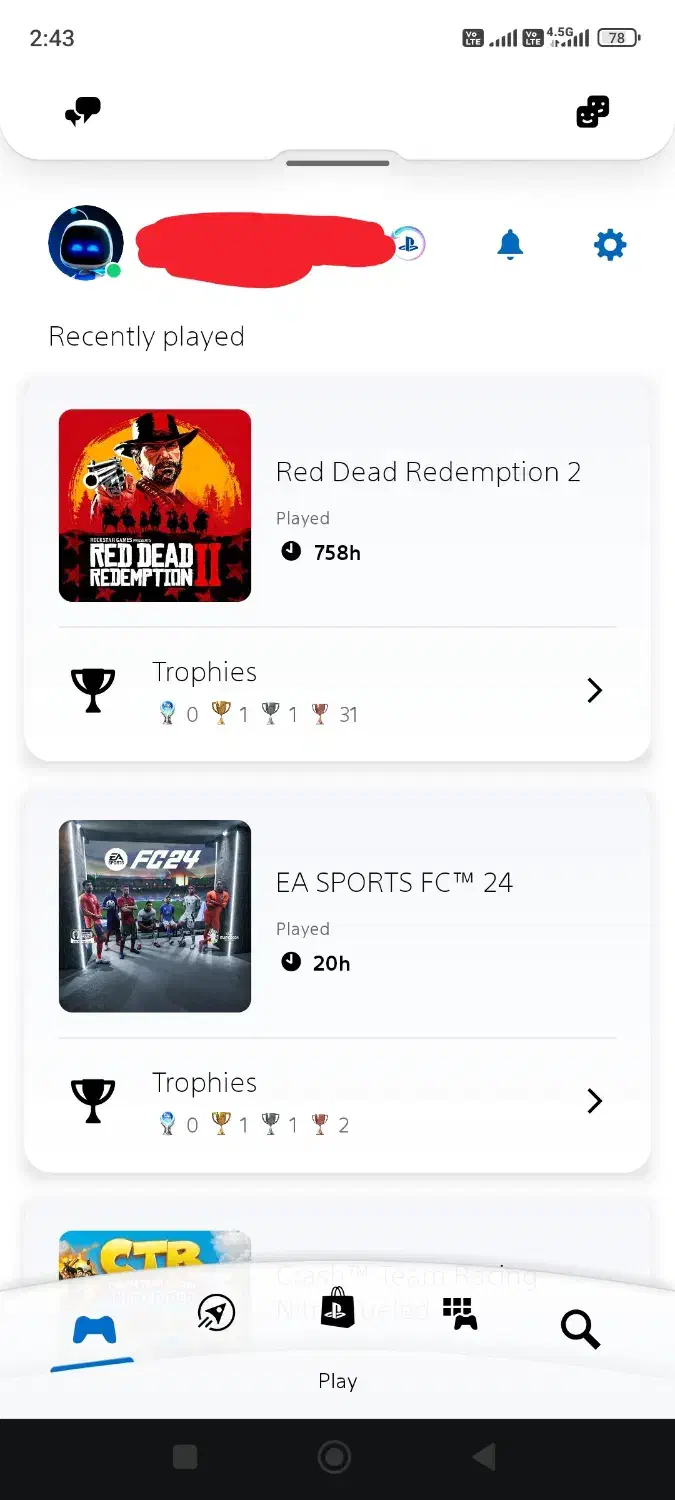Switch to the Explore rocket tab

(216, 1312)
